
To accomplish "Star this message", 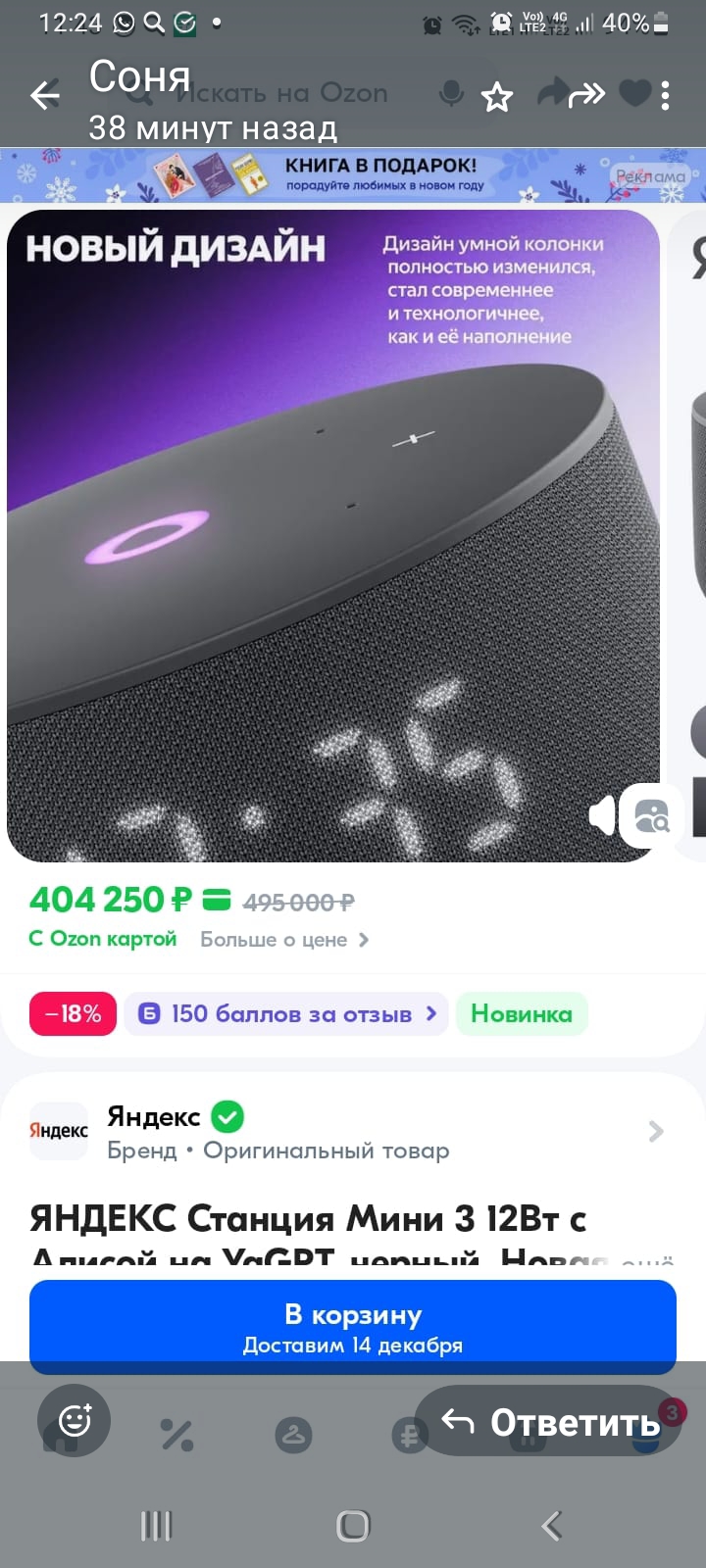I will coord(497,96).
